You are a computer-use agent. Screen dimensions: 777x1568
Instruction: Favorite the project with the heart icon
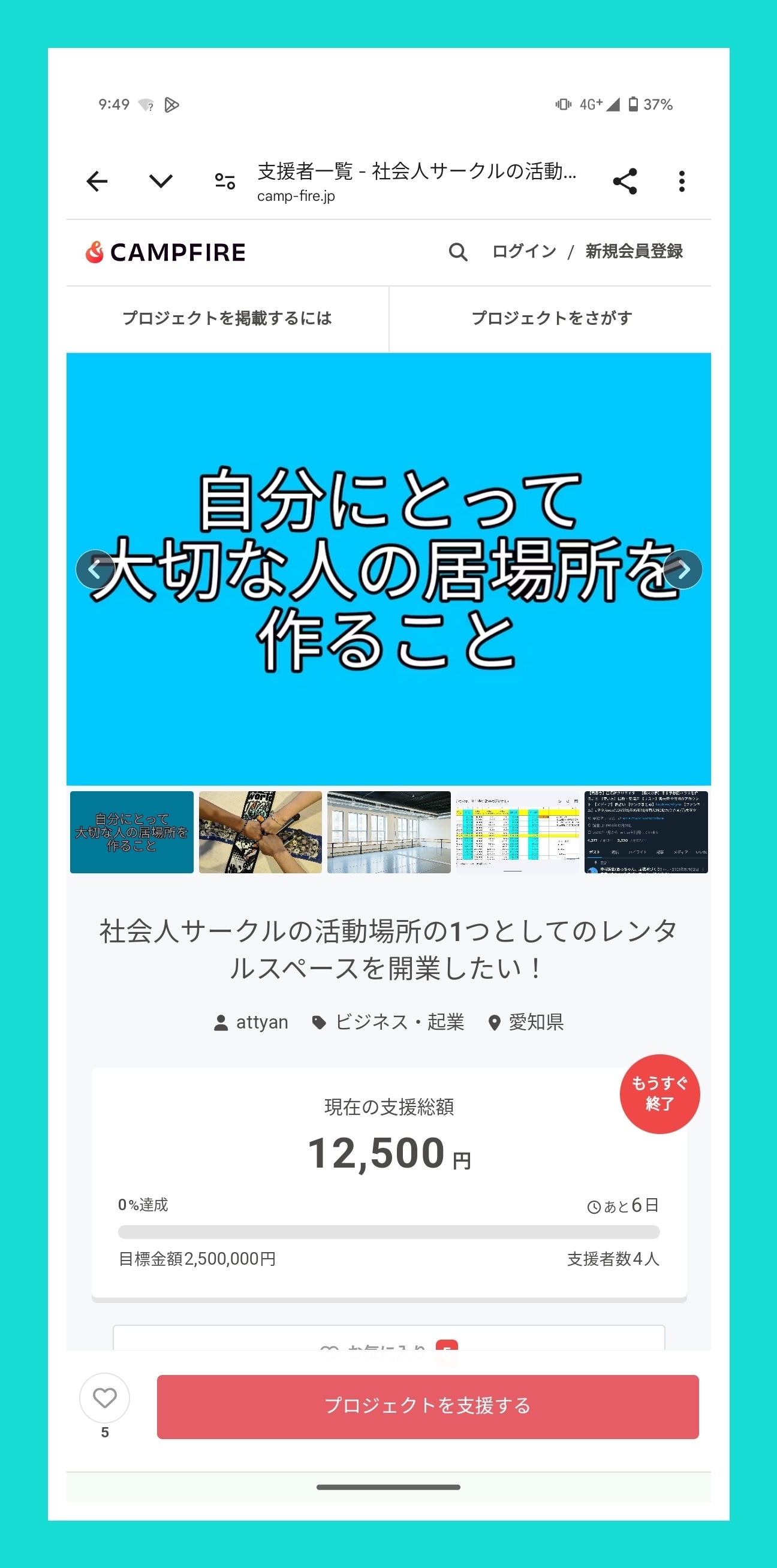[105, 1398]
